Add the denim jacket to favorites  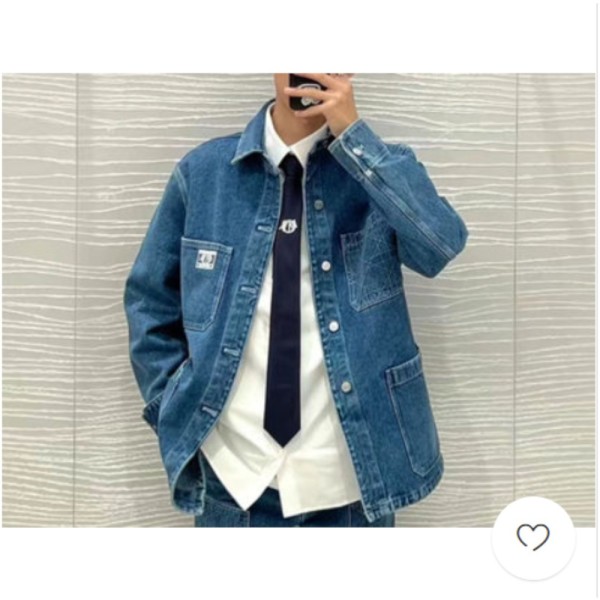tap(533, 538)
